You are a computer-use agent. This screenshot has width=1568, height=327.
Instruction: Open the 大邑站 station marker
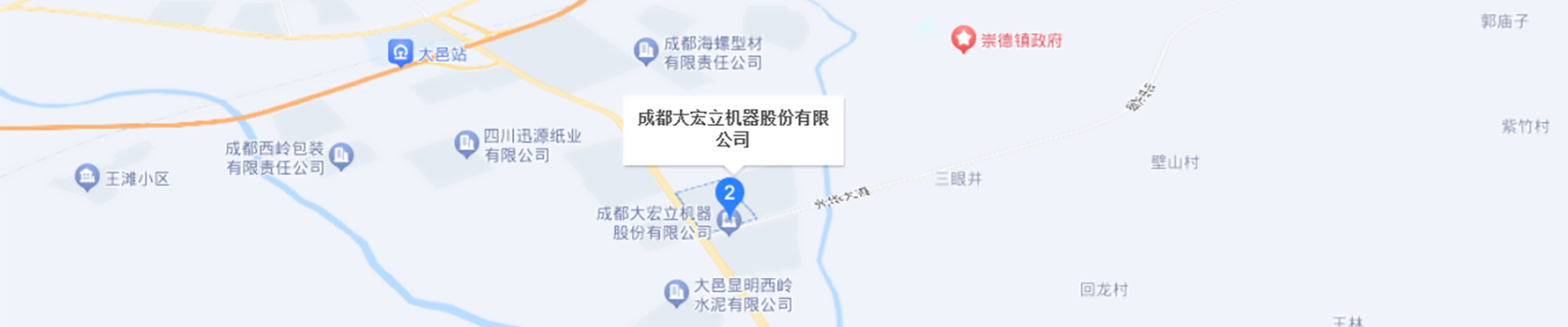click(400, 53)
